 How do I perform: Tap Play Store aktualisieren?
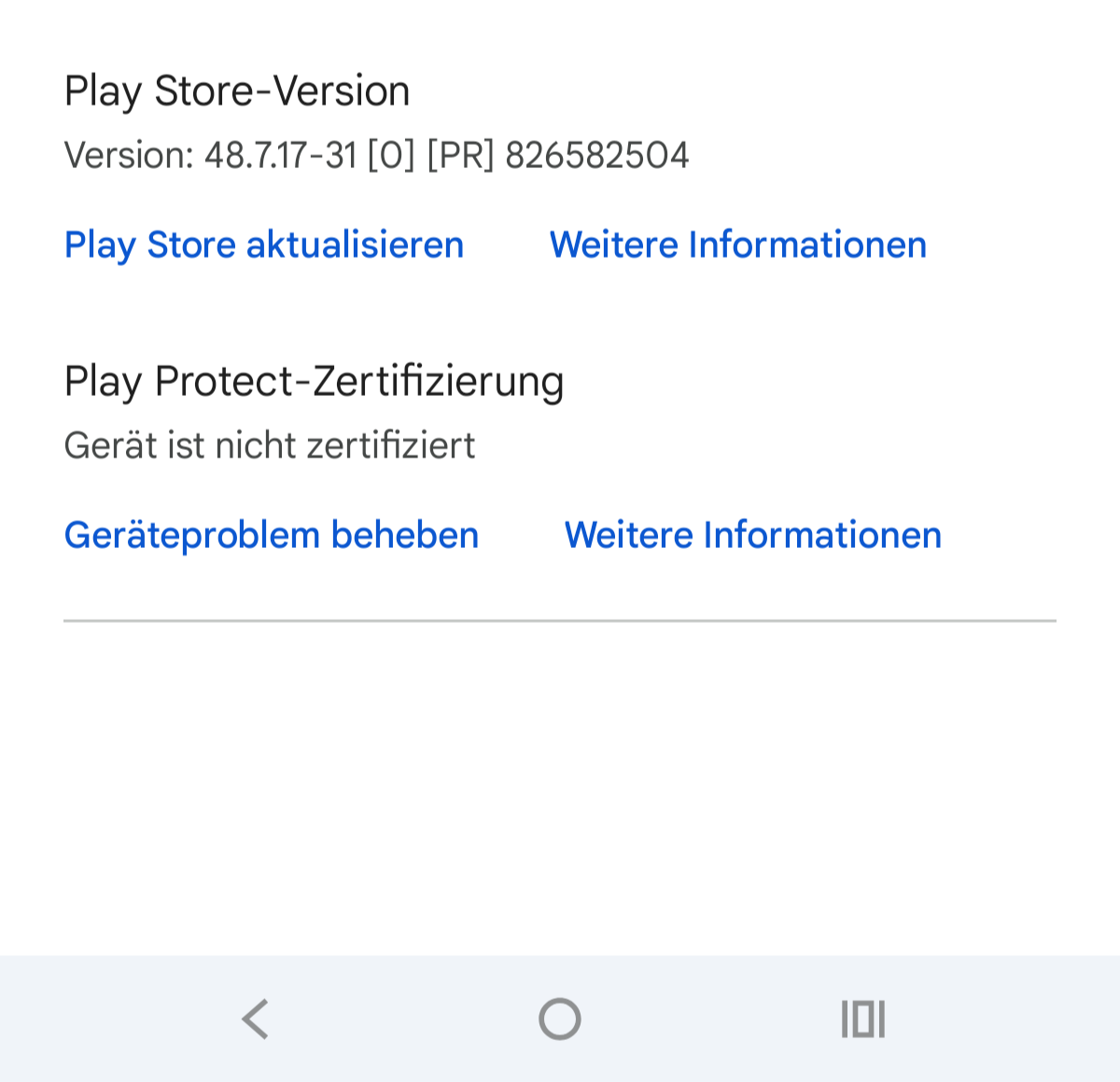(264, 246)
